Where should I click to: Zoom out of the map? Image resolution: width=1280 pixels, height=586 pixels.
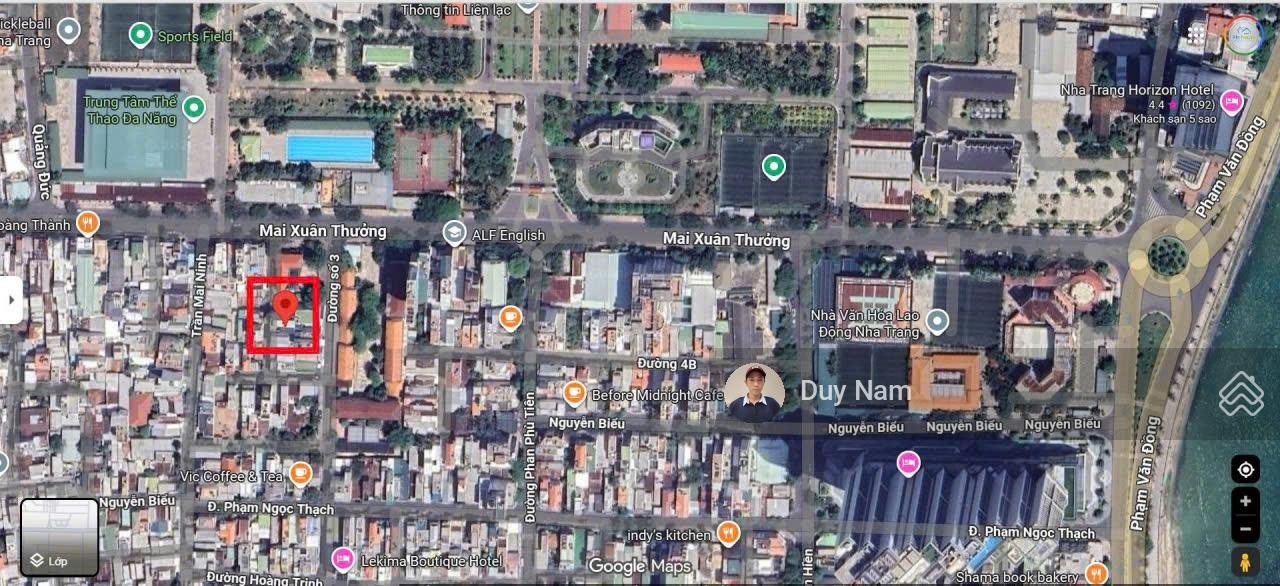click(1245, 528)
